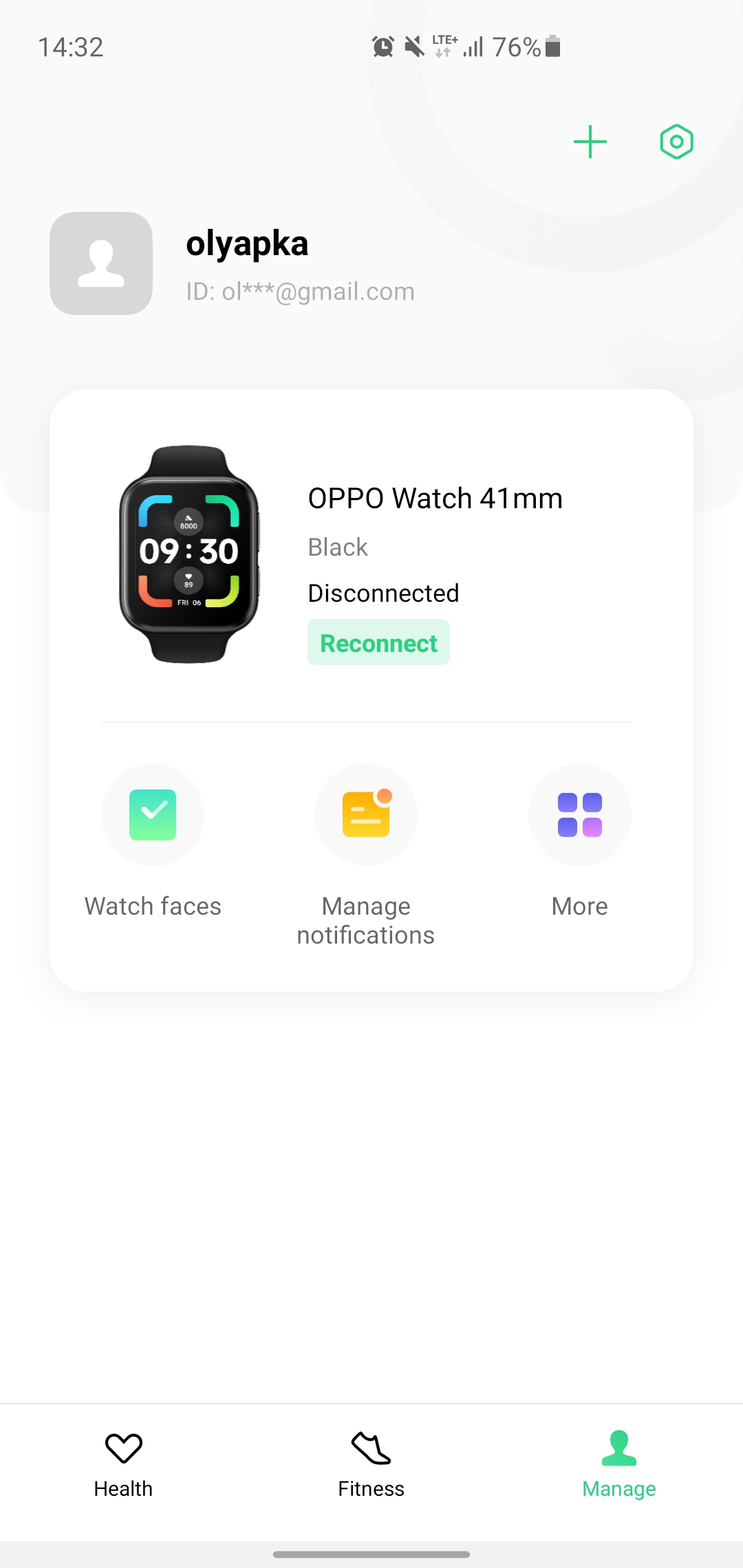The width and height of the screenshot is (743, 1568).
Task: Open settings via the hexagon gear icon
Action: tap(676, 142)
